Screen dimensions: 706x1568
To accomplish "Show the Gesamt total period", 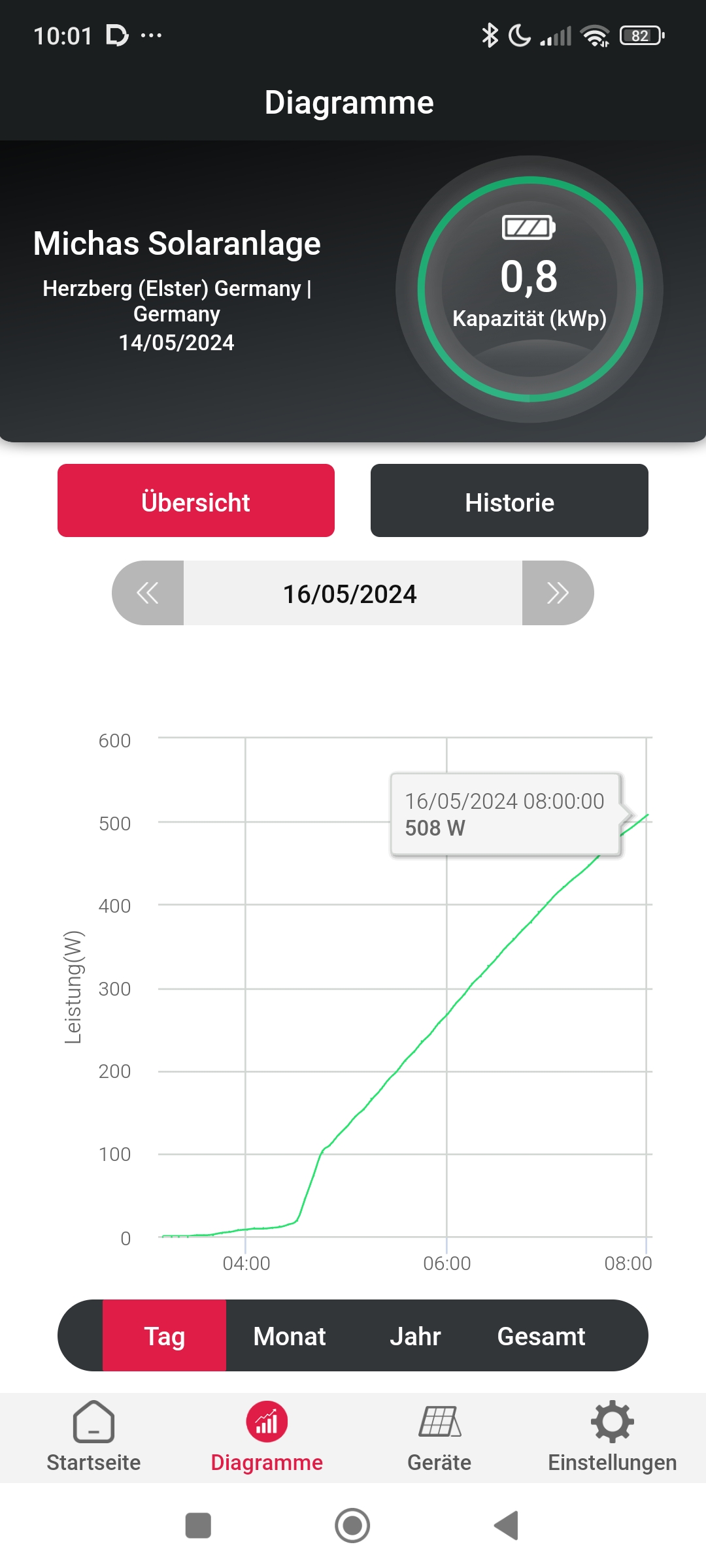I will click(541, 1335).
